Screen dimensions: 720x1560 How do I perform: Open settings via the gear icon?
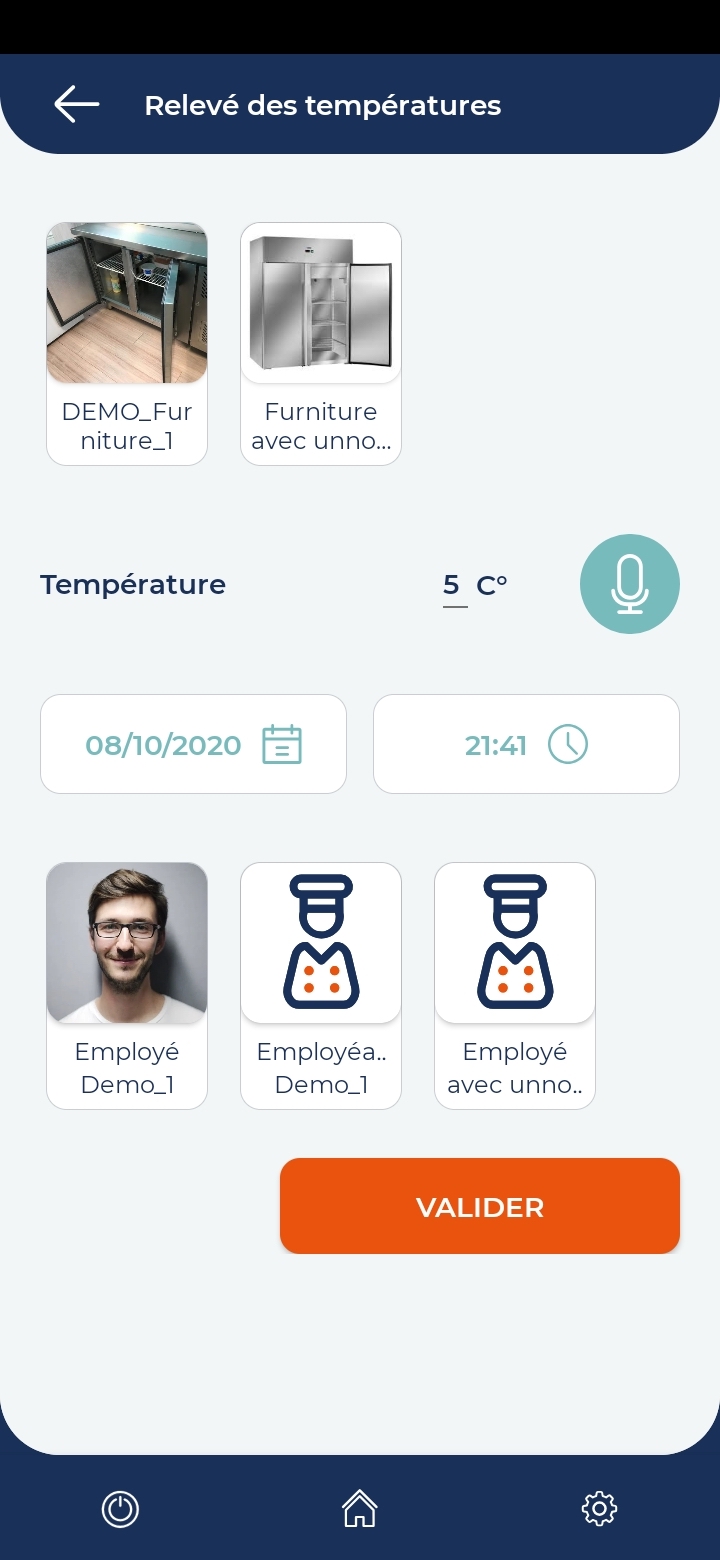[x=599, y=1509]
